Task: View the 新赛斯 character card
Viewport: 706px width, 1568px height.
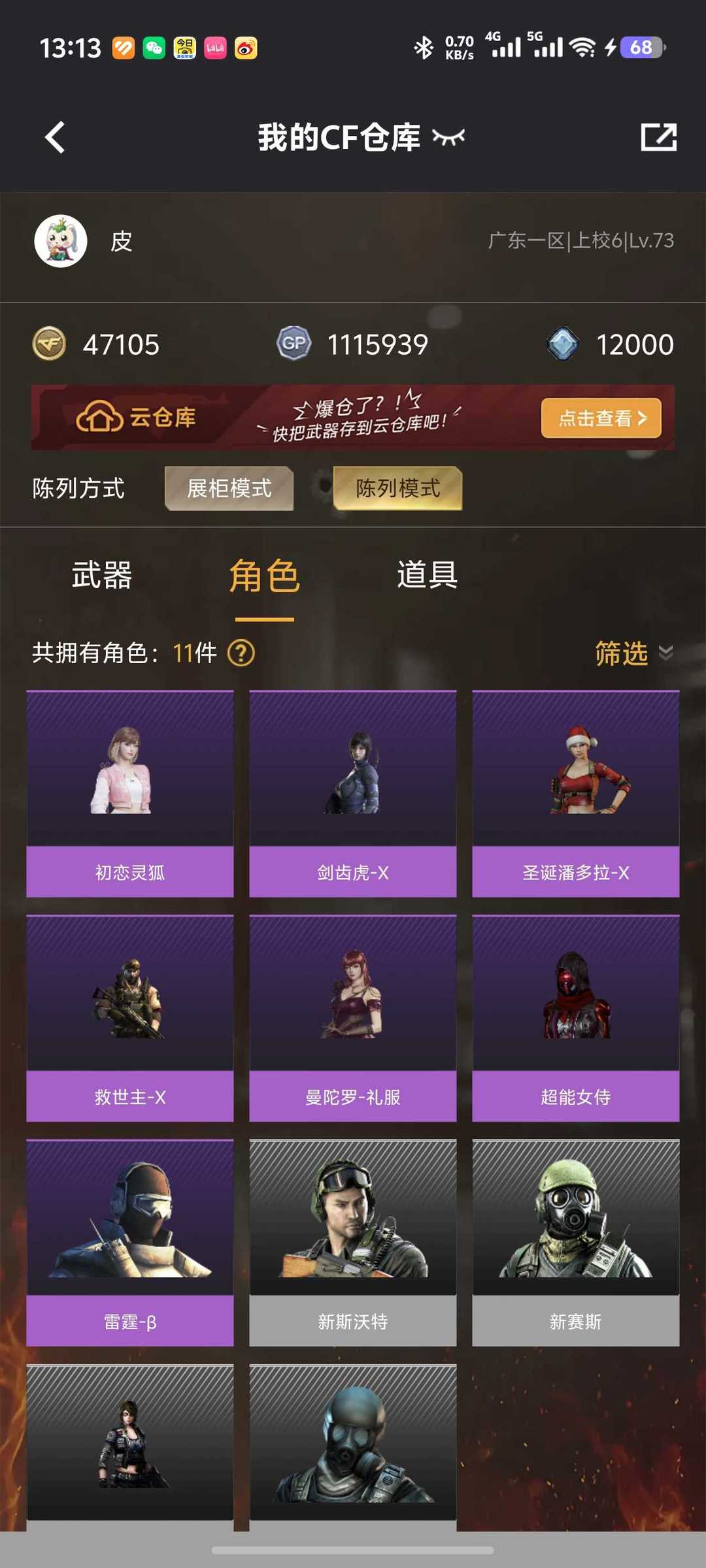Action: (x=576, y=1243)
